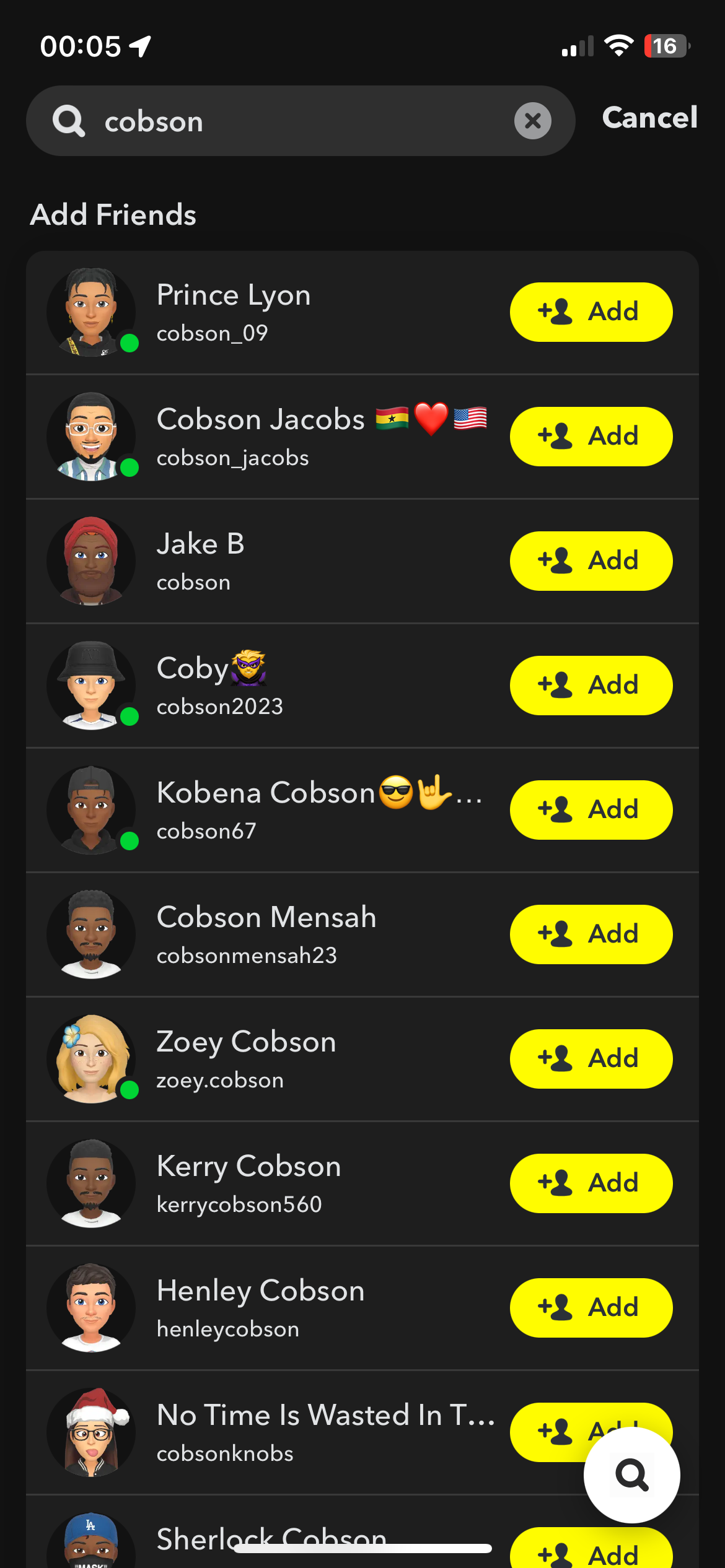The width and height of the screenshot is (725, 1568).
Task: Tap the floating white search button
Action: [631, 1474]
